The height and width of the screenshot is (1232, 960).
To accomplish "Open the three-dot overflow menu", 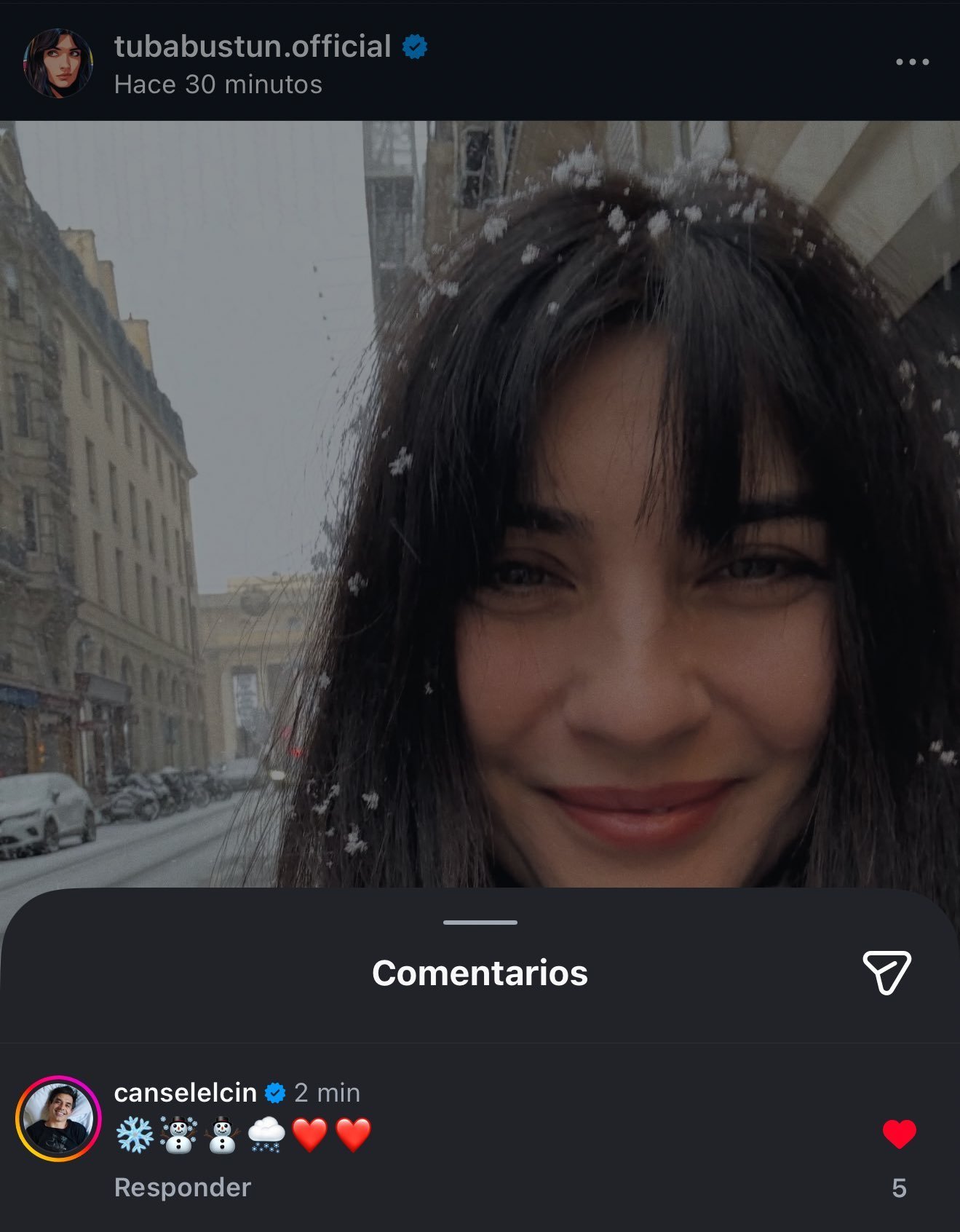I will (x=911, y=62).
